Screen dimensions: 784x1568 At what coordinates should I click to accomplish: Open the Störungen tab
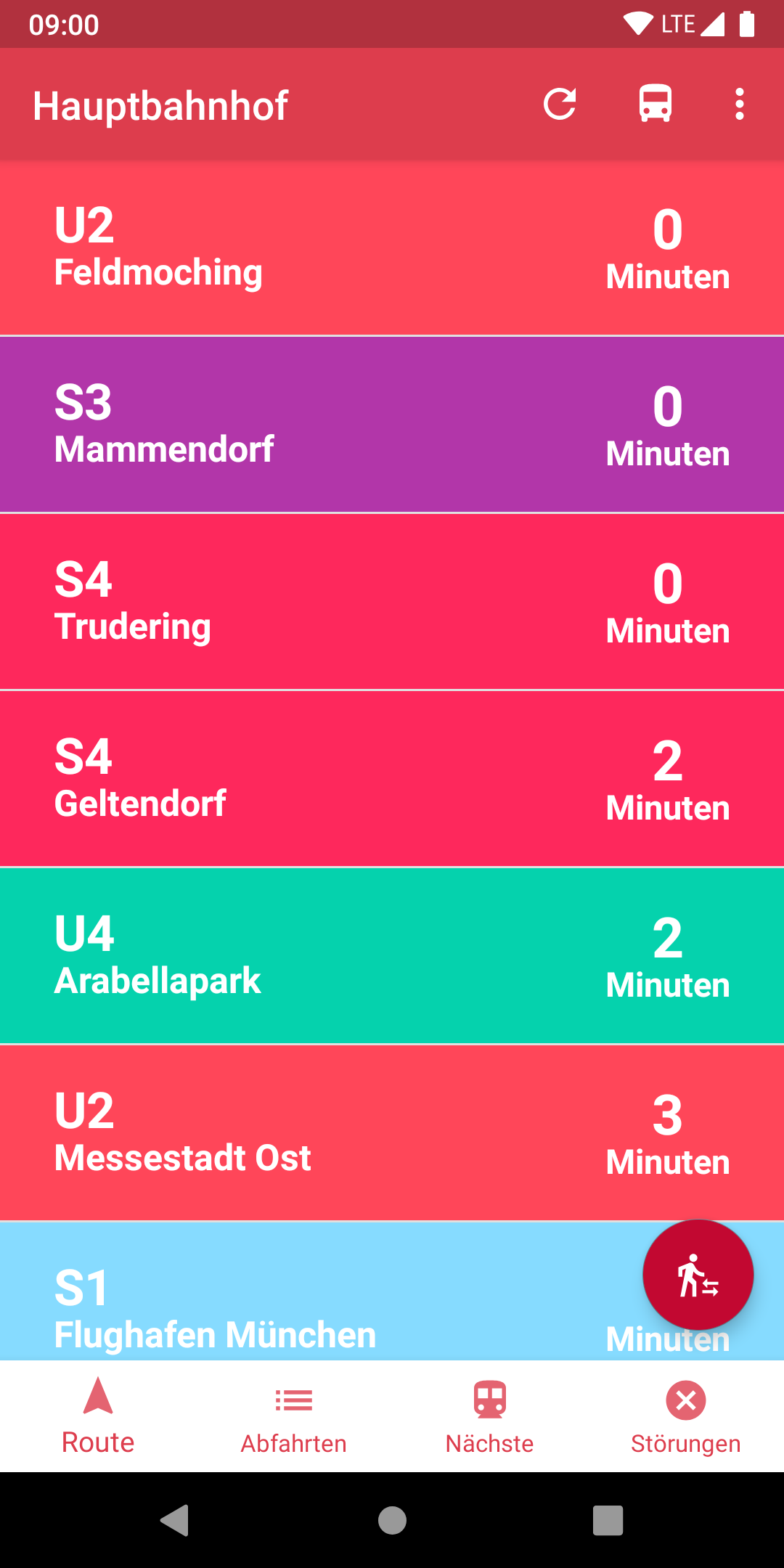tap(686, 1416)
